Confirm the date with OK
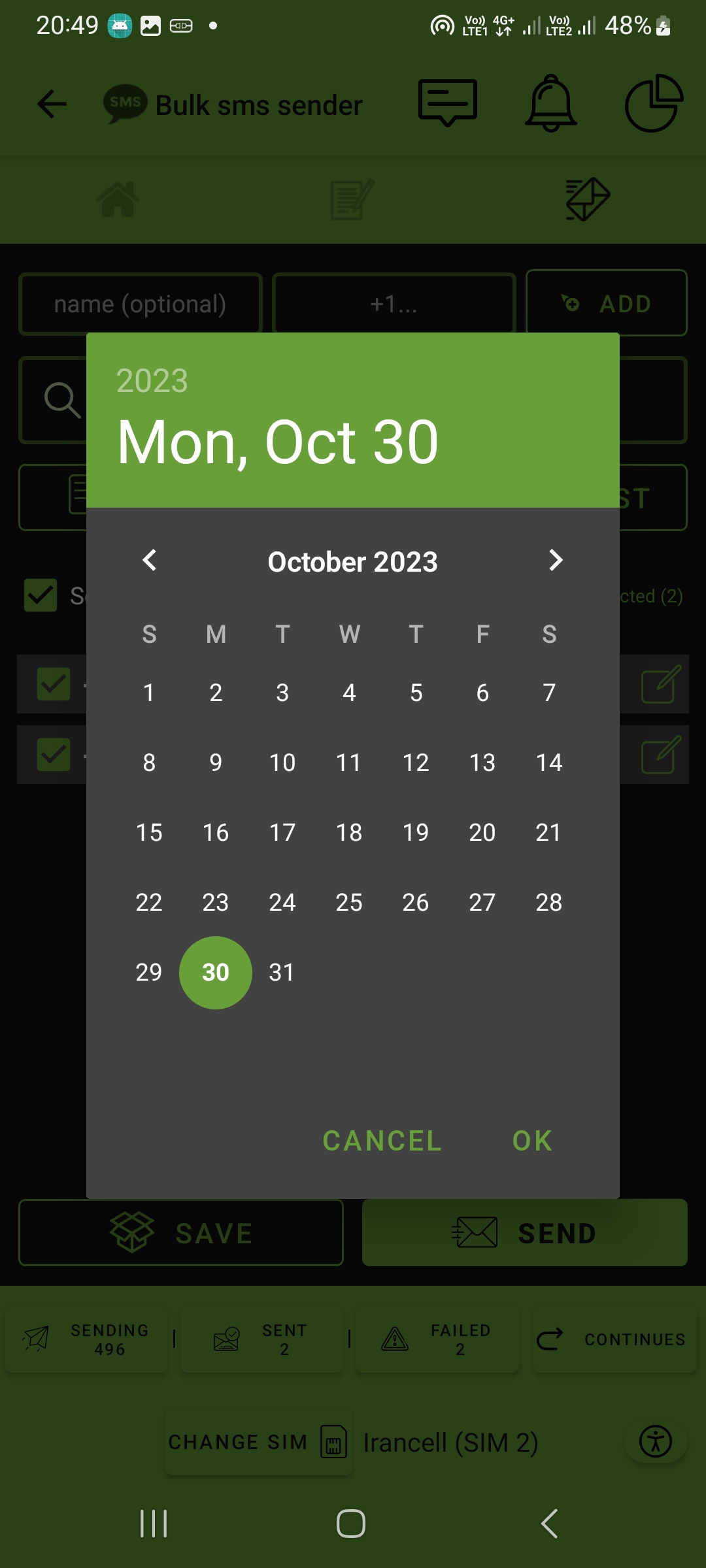Image resolution: width=706 pixels, height=1568 pixels. [x=532, y=1141]
